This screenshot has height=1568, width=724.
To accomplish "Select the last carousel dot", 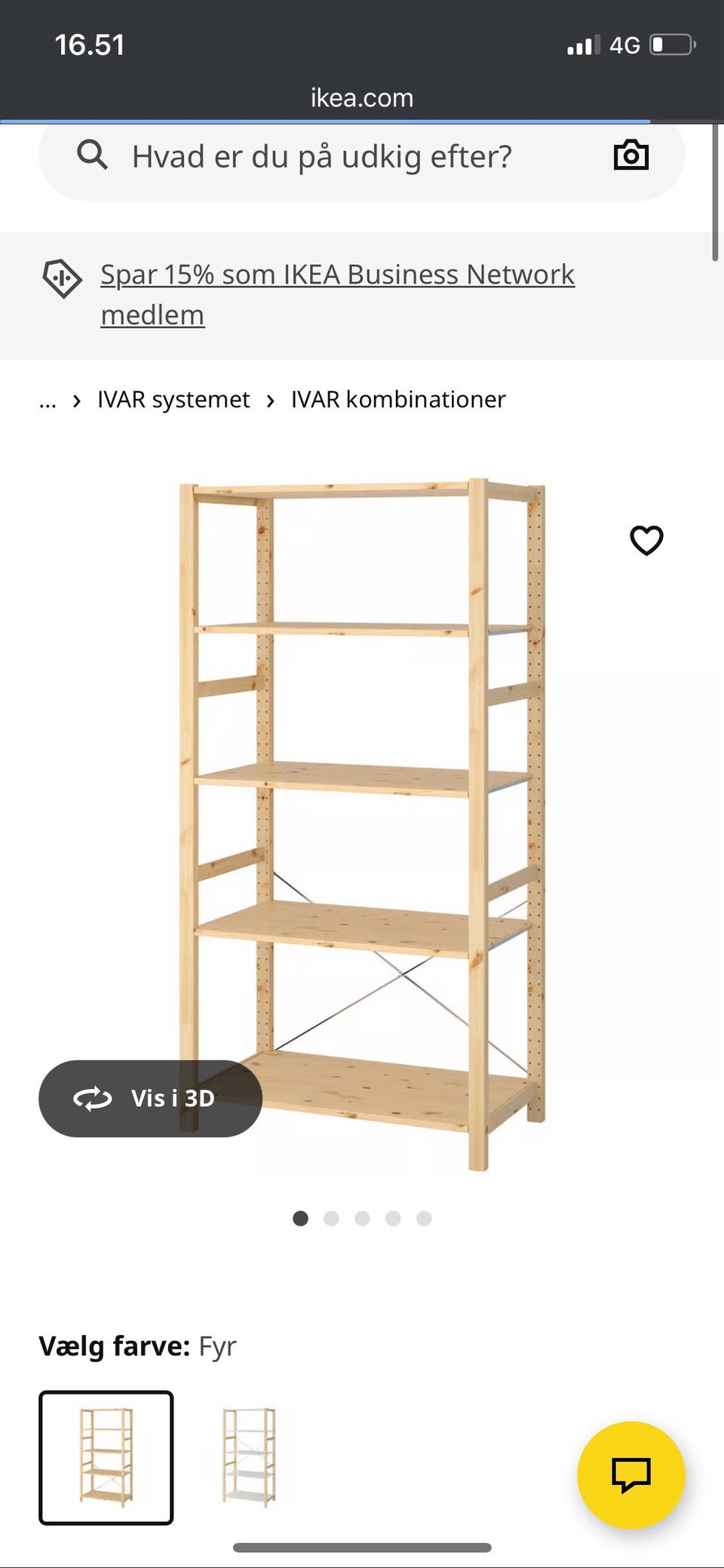I will 424,1219.
